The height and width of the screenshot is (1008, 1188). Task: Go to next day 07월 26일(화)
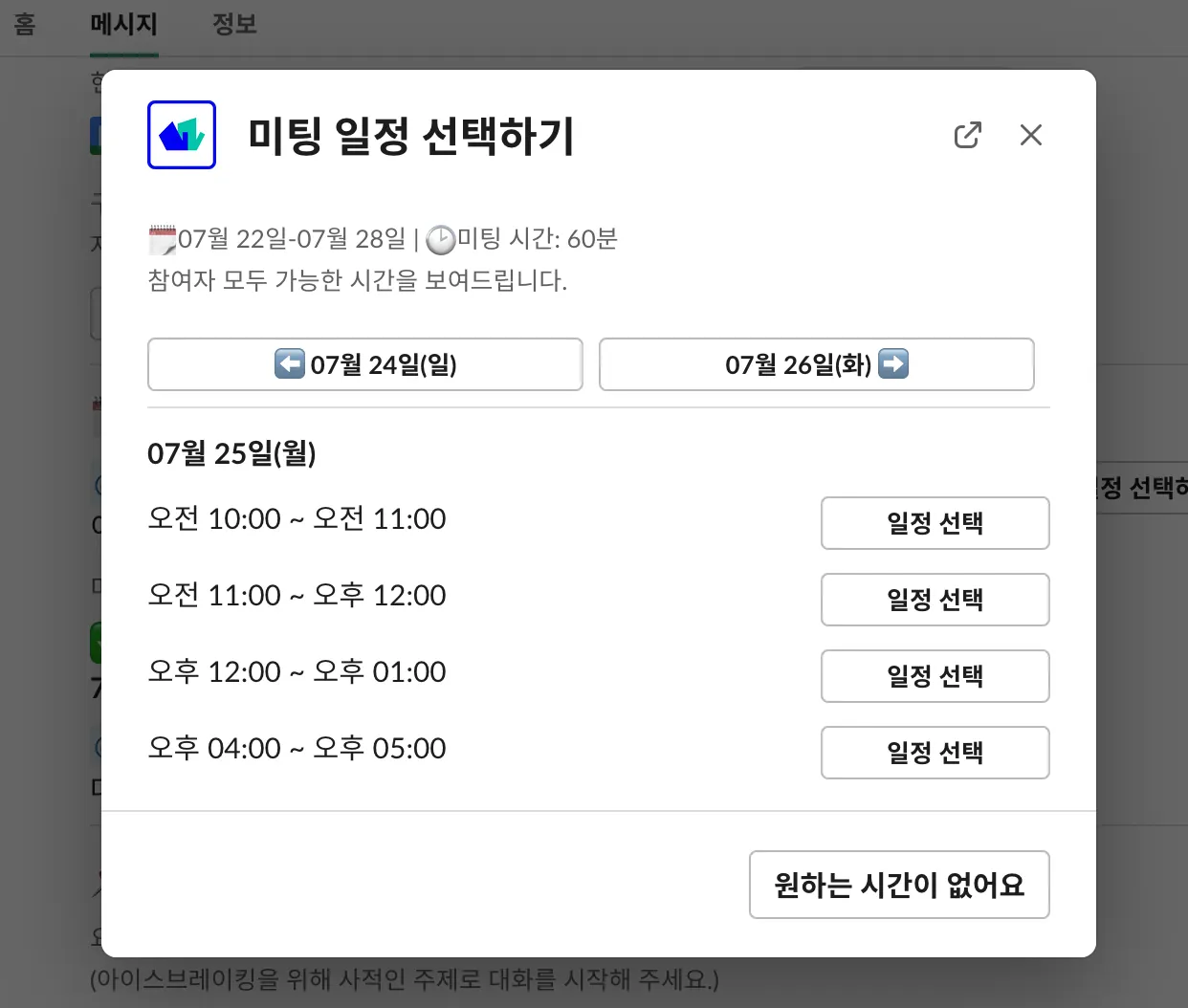[x=816, y=364]
